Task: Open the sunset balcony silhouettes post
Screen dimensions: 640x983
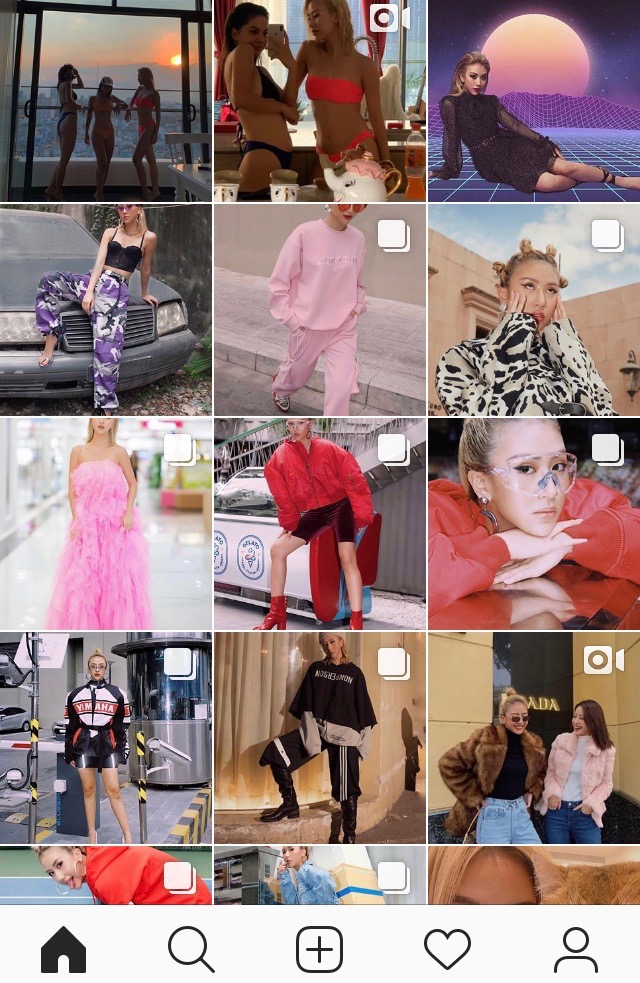Action: pyautogui.click(x=106, y=100)
